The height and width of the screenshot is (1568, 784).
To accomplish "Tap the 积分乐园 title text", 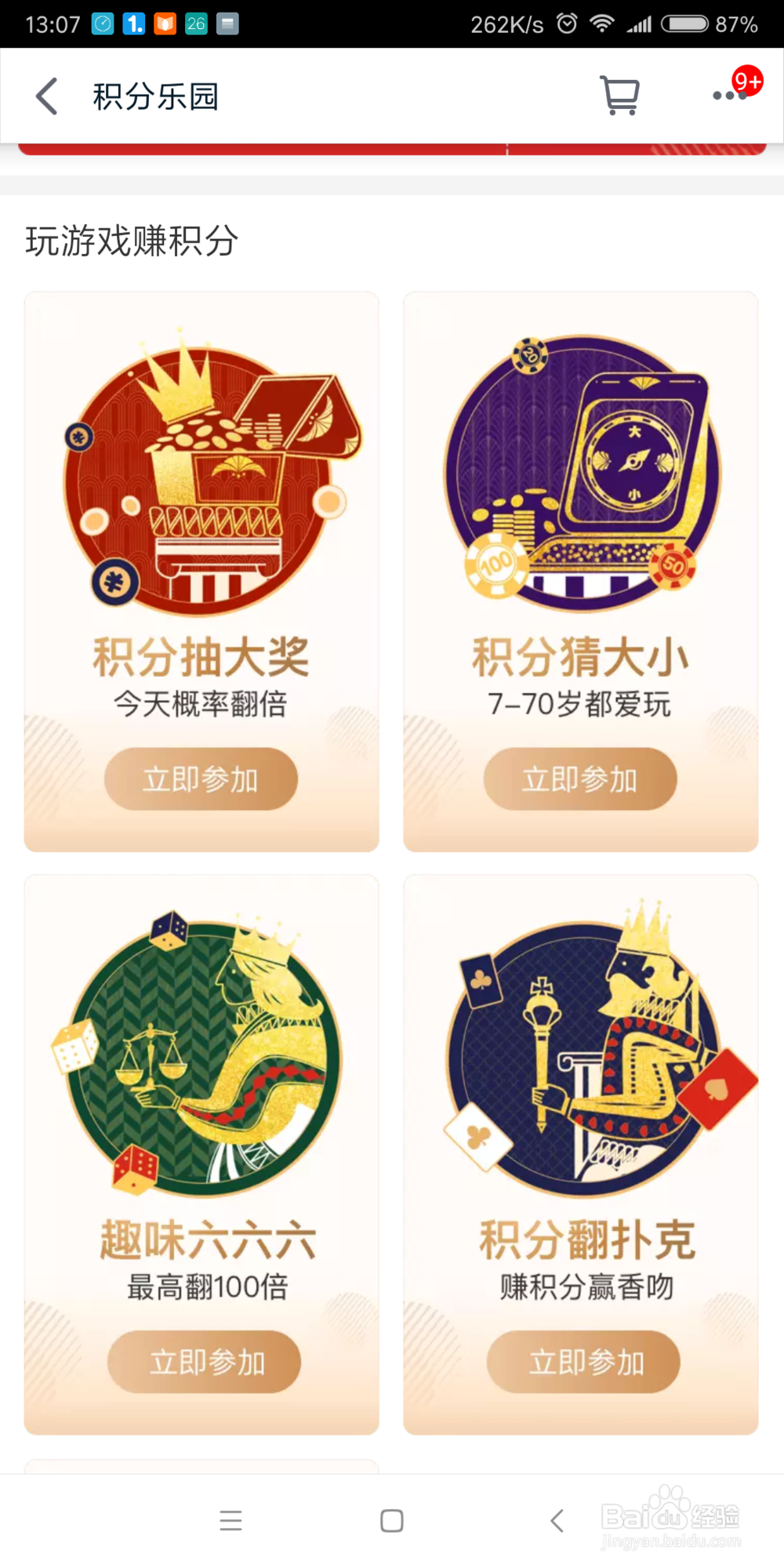I will point(154,96).
